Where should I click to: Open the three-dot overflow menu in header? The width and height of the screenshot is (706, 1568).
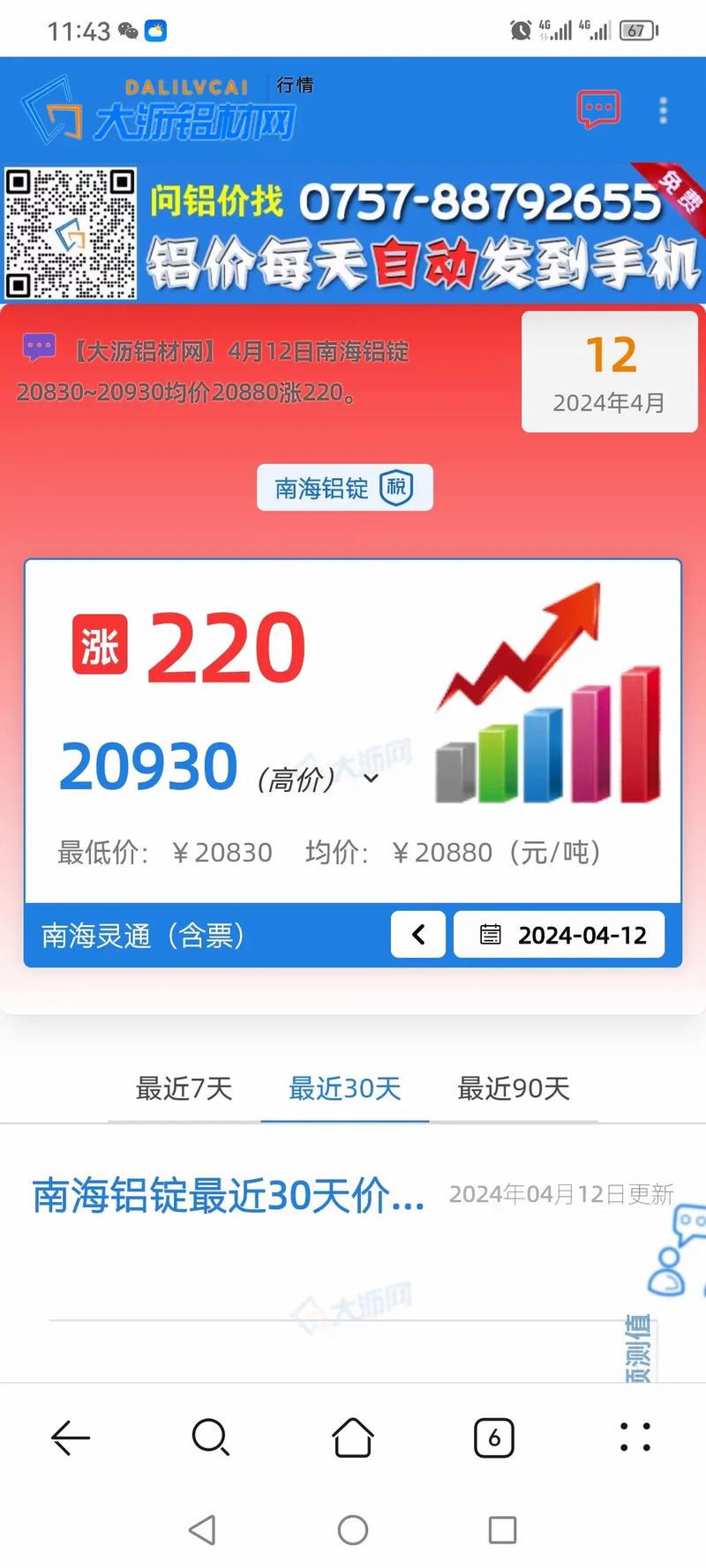point(664,110)
